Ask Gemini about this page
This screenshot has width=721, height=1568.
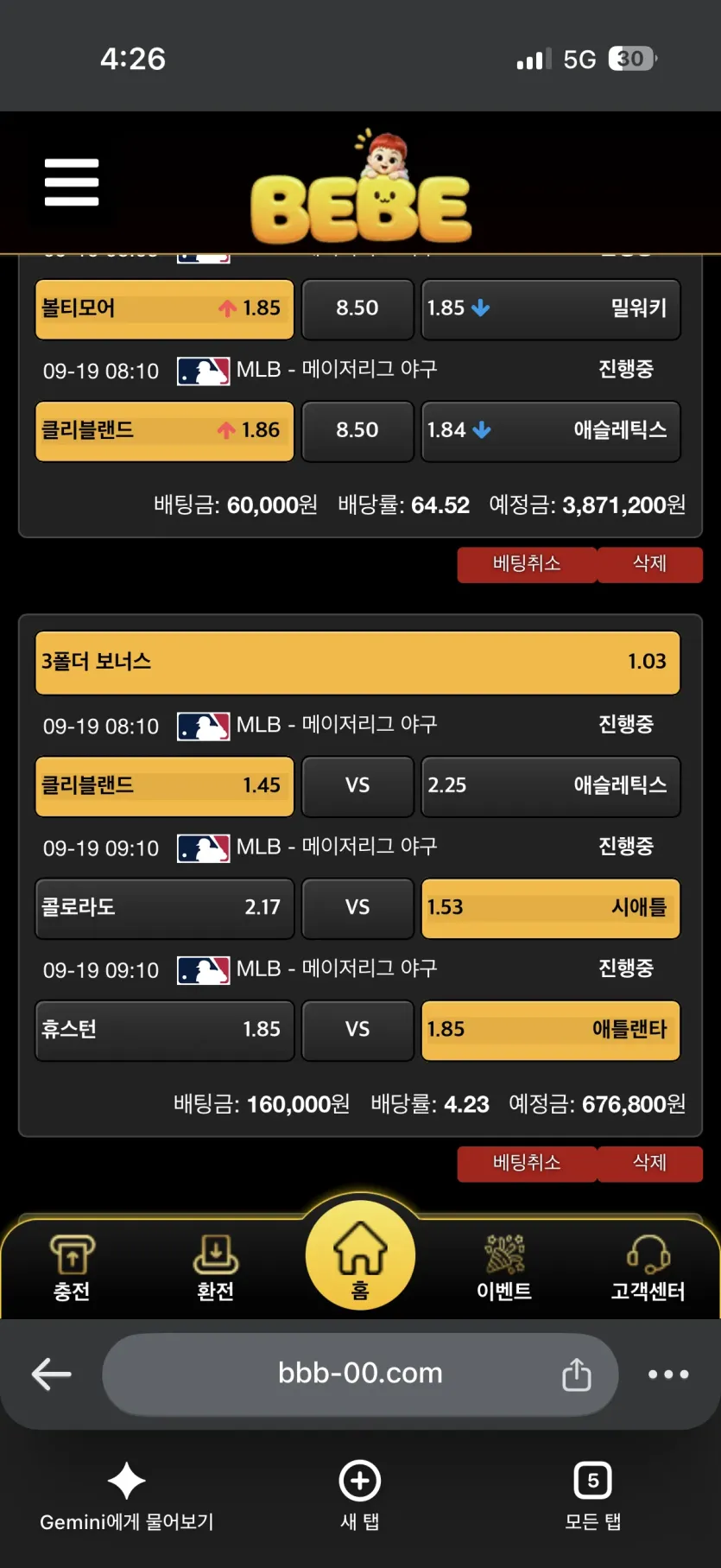(x=127, y=1497)
